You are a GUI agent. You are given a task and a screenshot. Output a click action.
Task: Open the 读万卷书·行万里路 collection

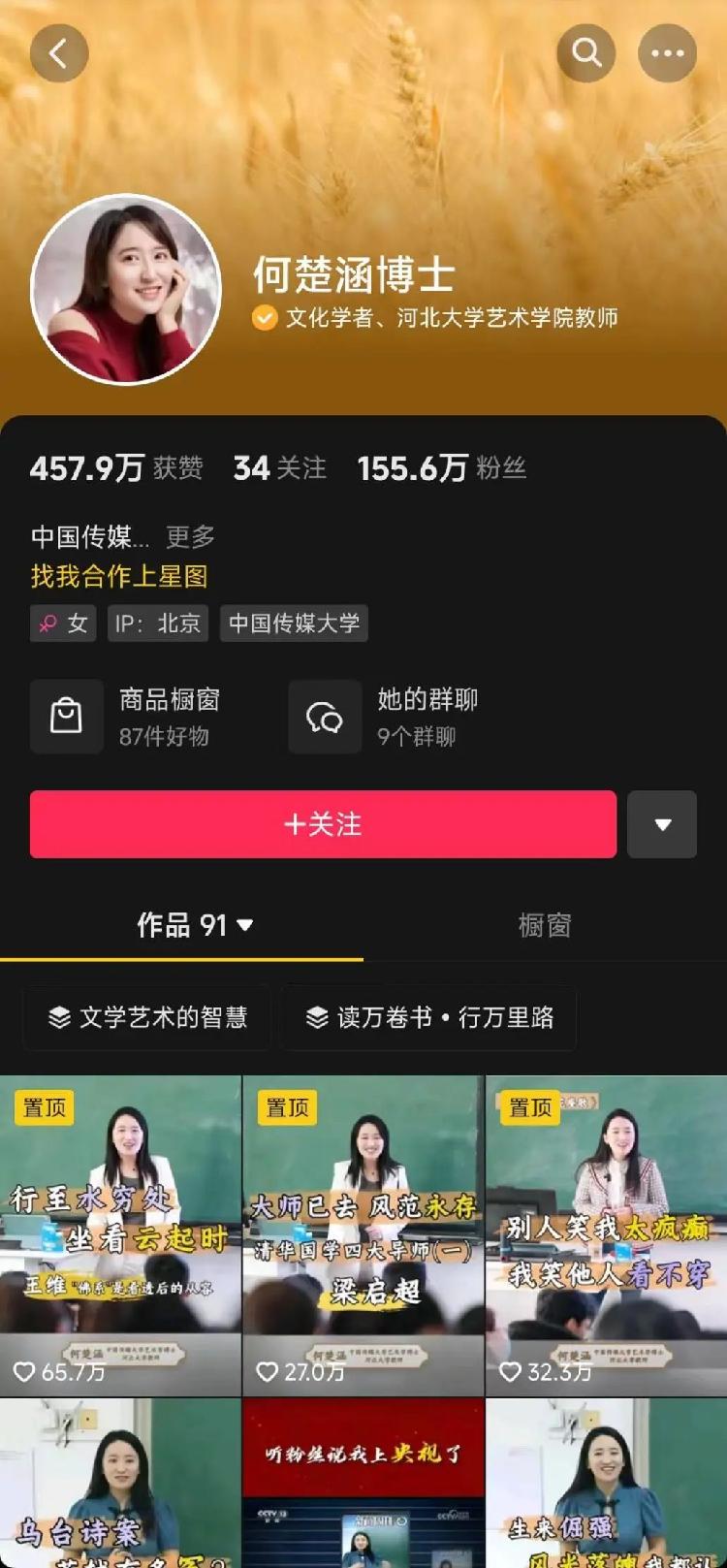point(429,1017)
